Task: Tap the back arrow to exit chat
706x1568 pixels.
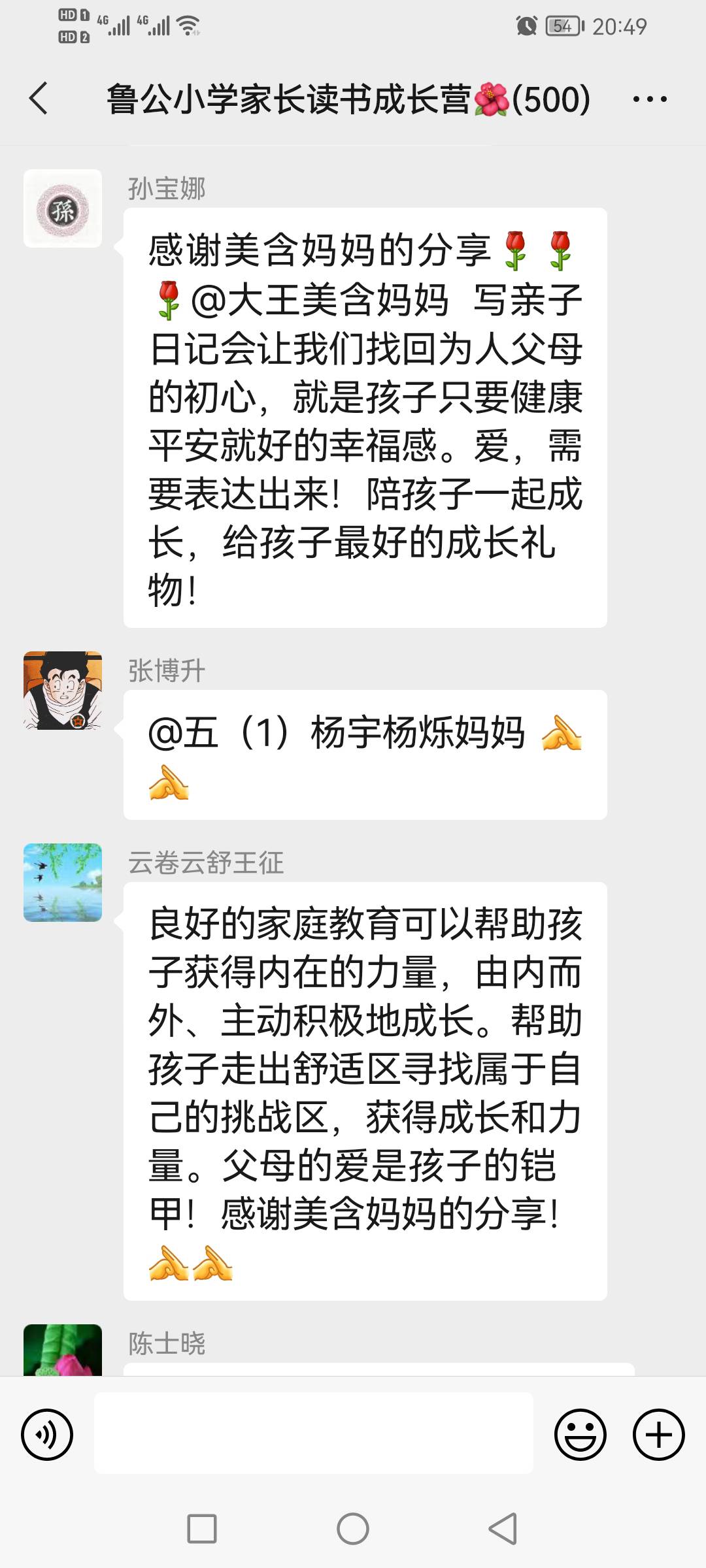Action: pos(37,99)
